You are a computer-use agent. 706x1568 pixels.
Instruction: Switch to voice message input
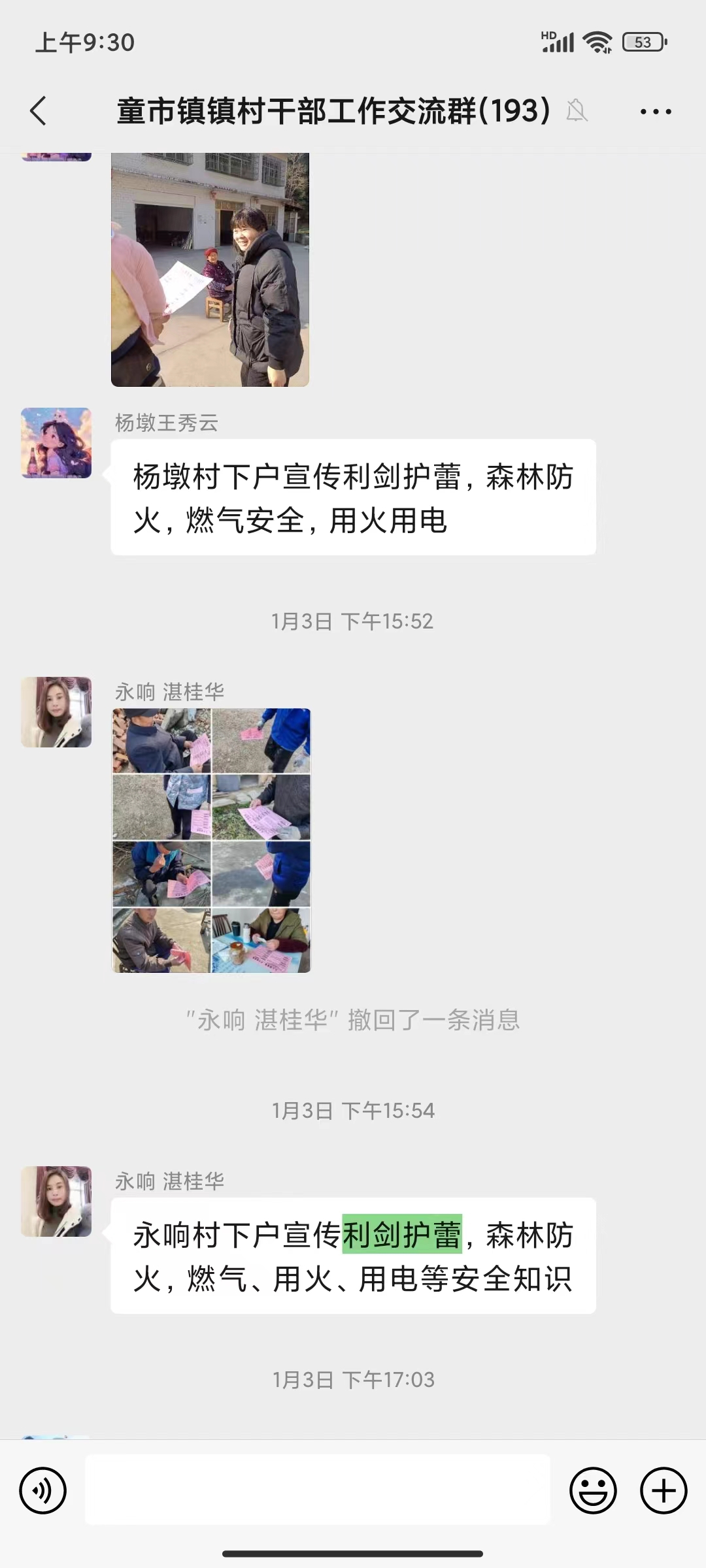coord(43,1491)
